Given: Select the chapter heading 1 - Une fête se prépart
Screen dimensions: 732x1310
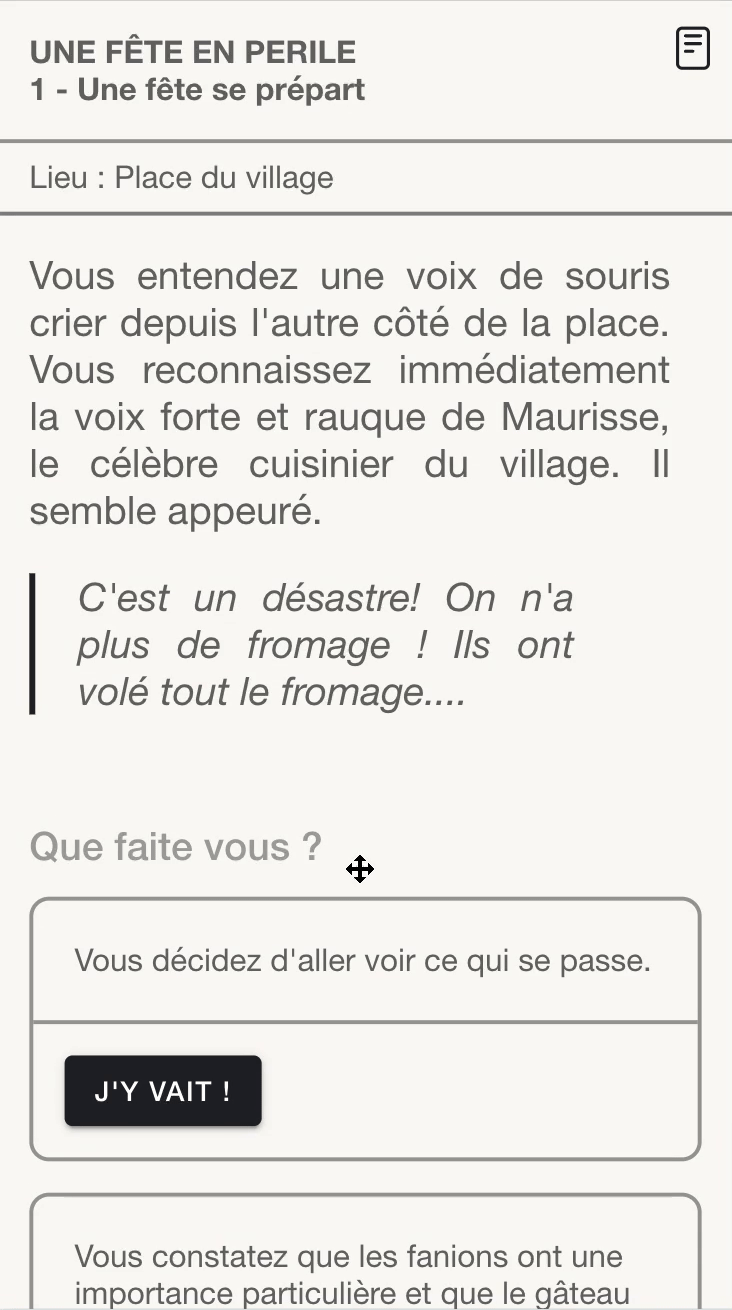Looking at the screenshot, I should (196, 89).
